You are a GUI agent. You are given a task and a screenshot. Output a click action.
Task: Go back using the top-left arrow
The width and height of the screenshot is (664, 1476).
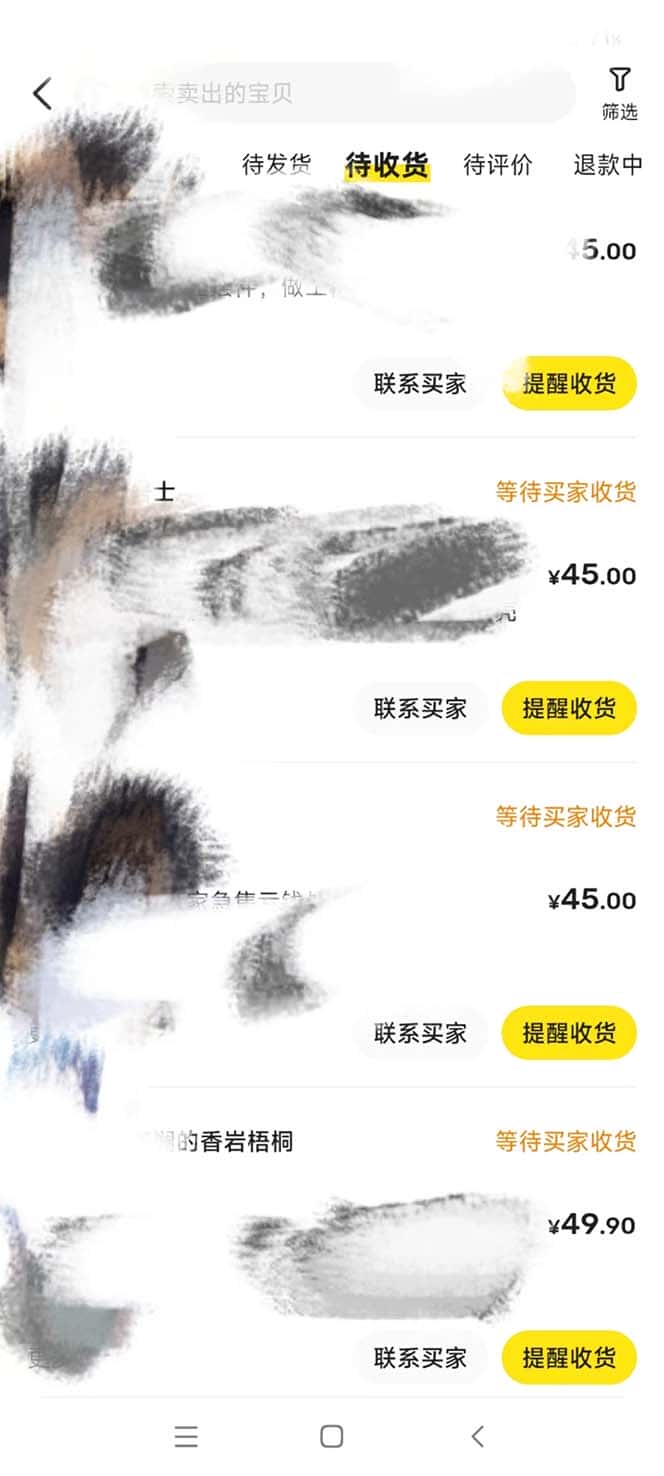pyautogui.click(x=42, y=94)
